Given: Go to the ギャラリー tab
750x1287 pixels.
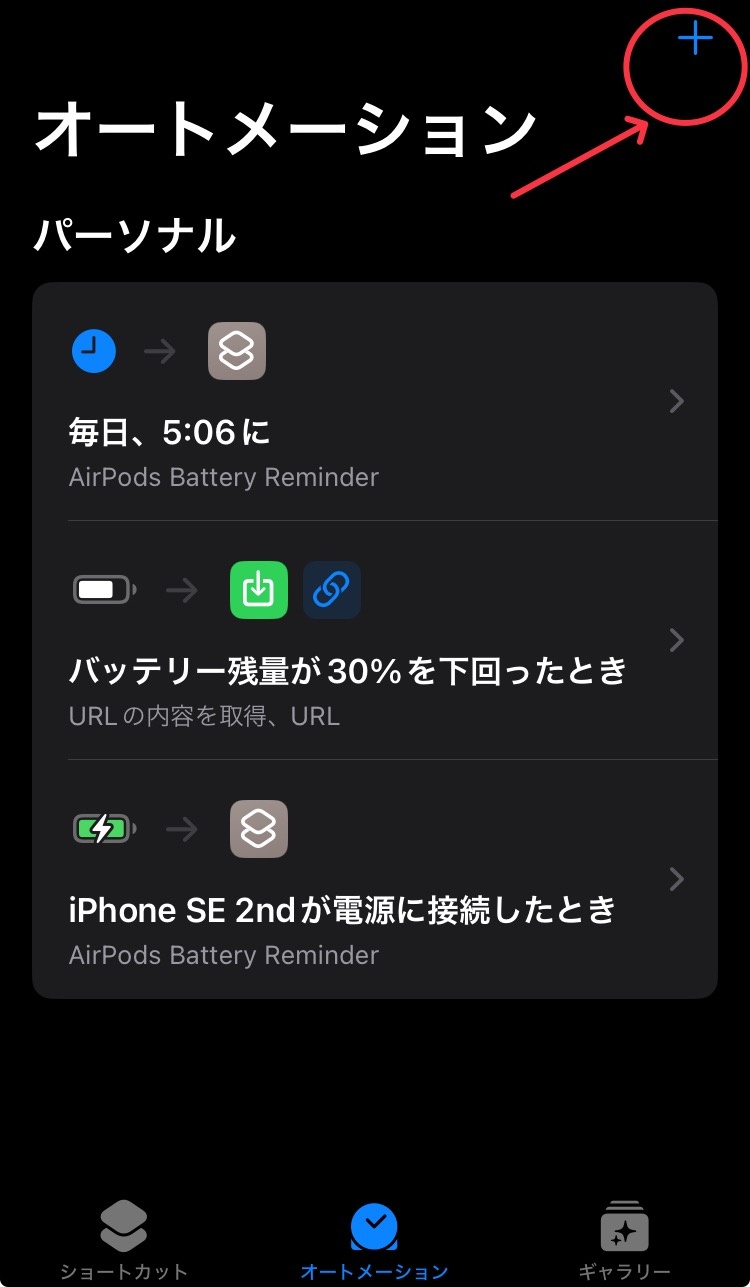Looking at the screenshot, I should click(625, 1242).
